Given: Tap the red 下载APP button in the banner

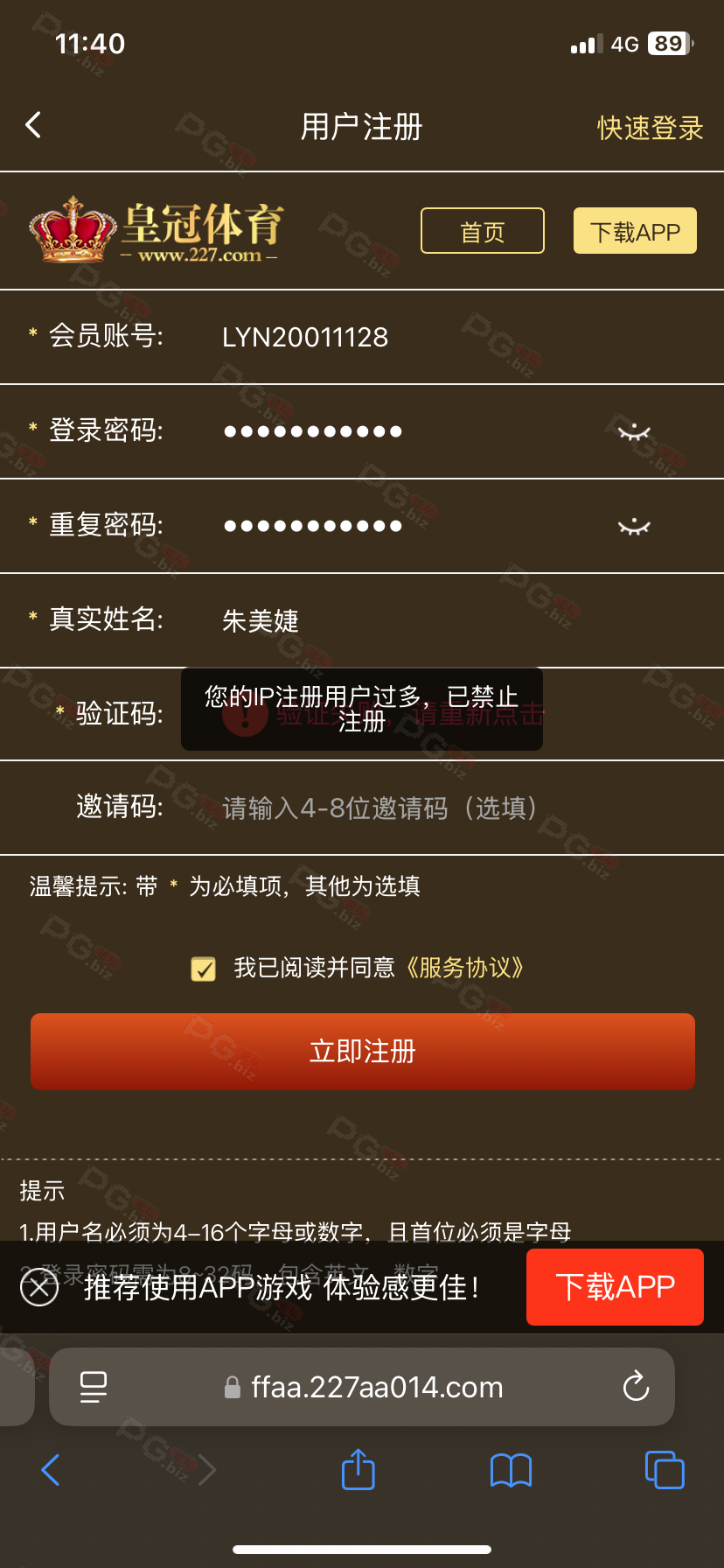Looking at the screenshot, I should [615, 1287].
